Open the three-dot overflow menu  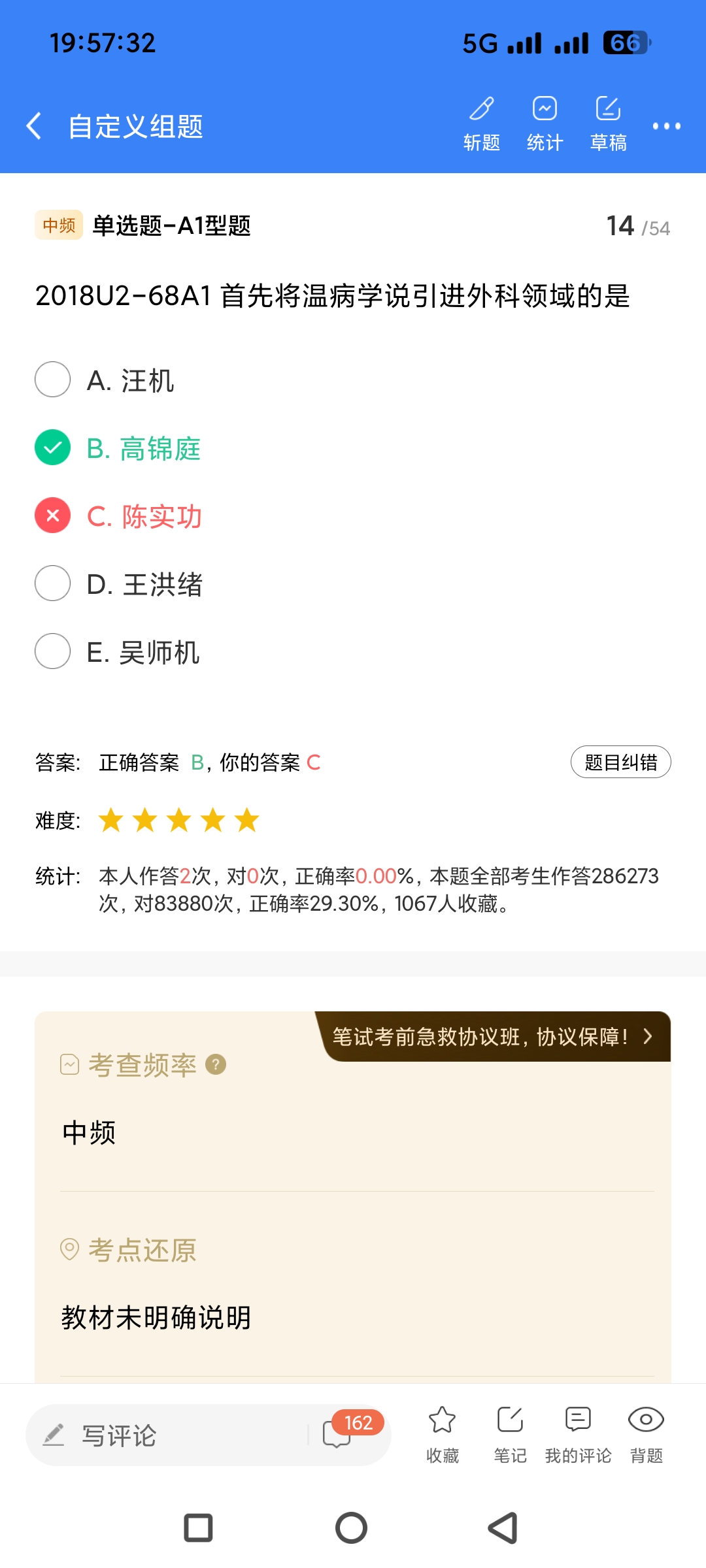(666, 125)
